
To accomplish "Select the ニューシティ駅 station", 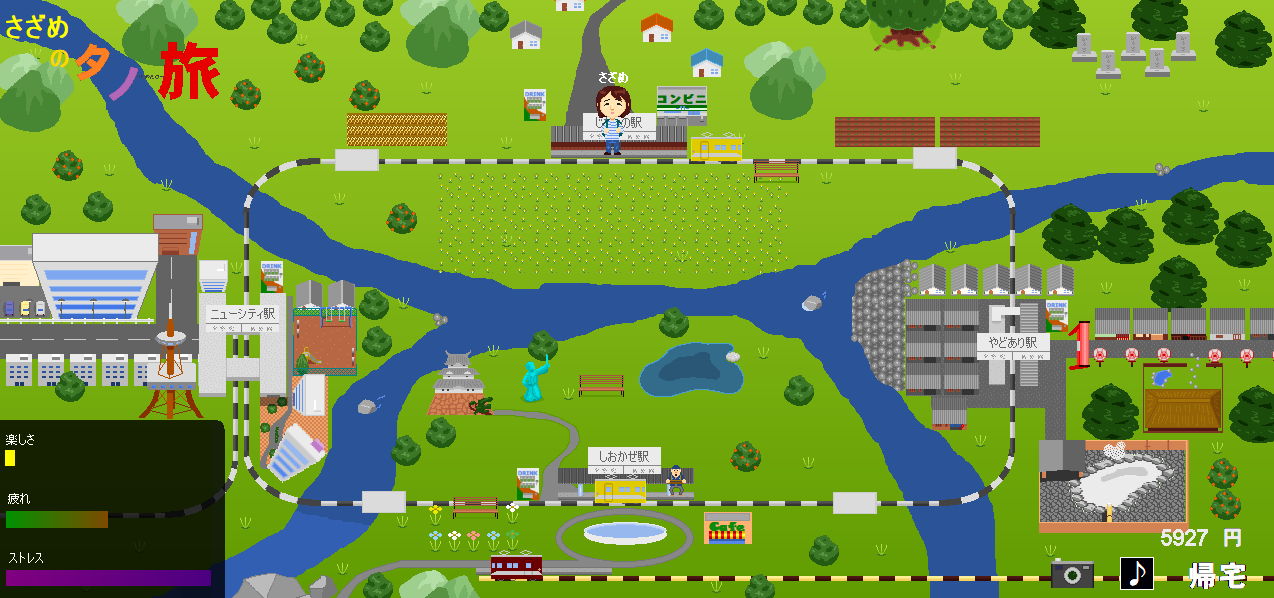I will pos(242,314).
